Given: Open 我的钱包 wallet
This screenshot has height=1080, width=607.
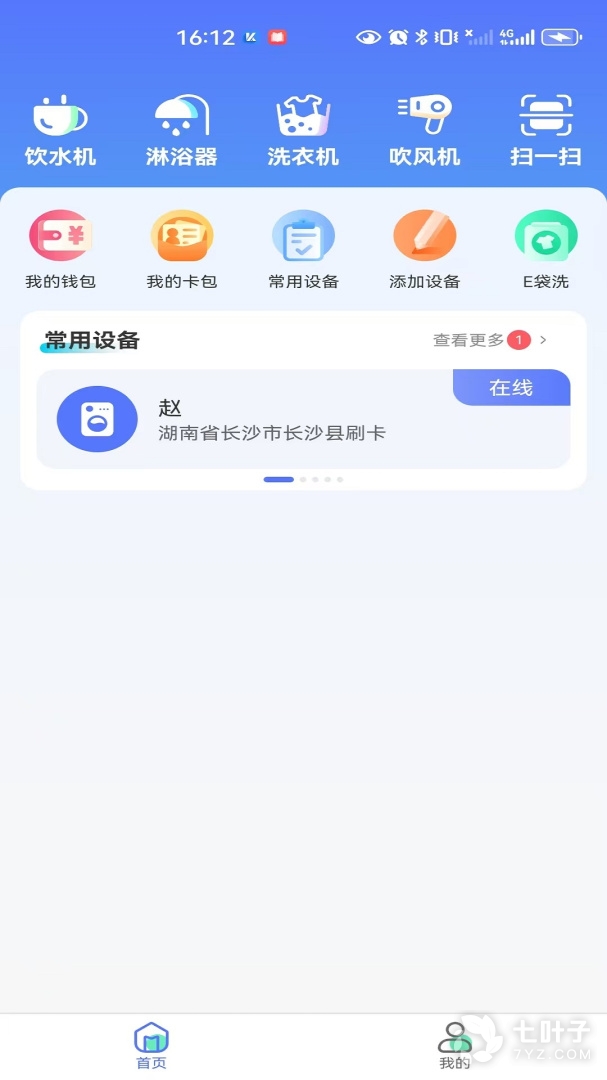Looking at the screenshot, I should point(60,249).
